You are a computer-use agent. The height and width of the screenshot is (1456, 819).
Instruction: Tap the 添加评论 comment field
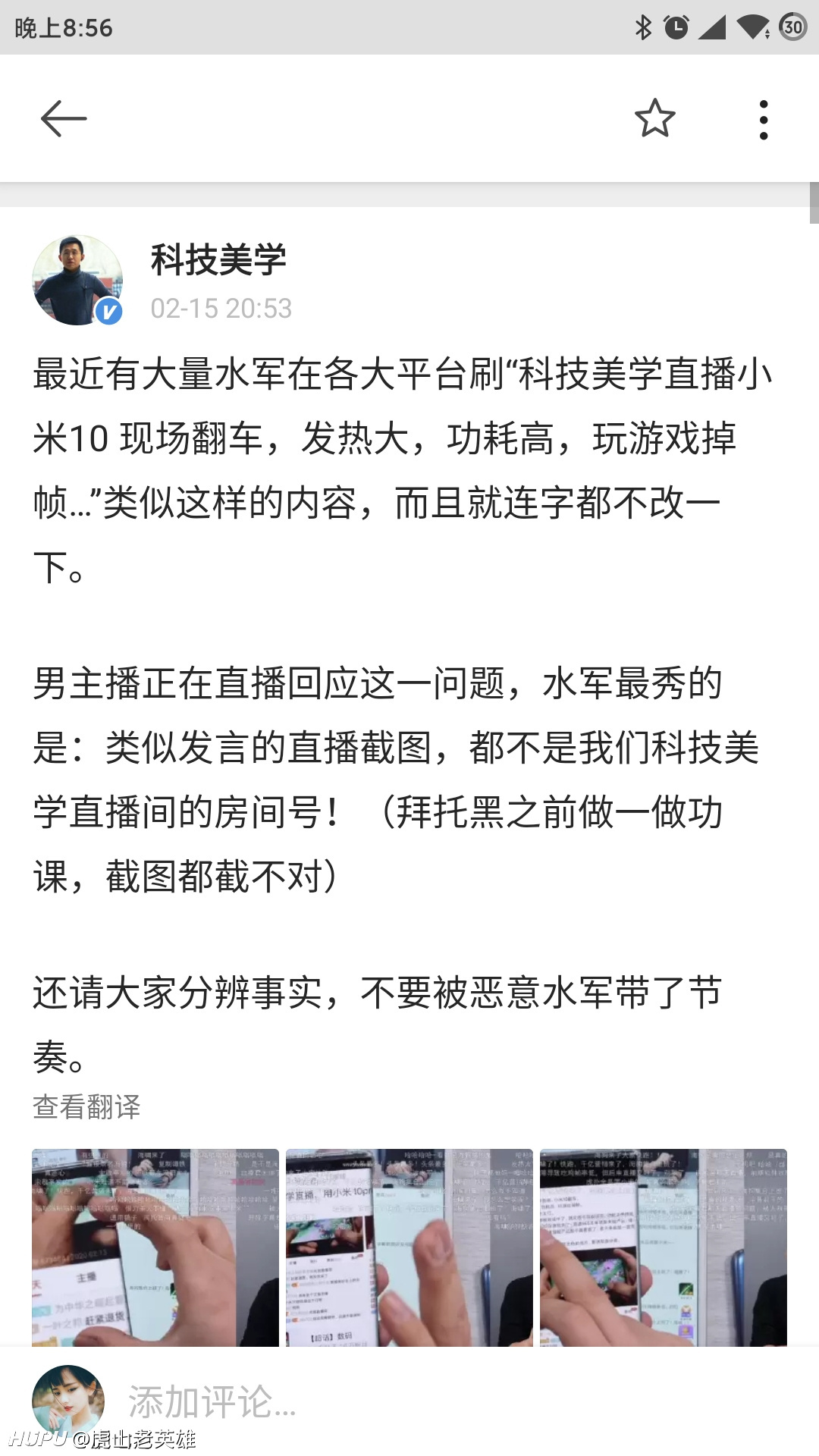pyautogui.click(x=455, y=1401)
